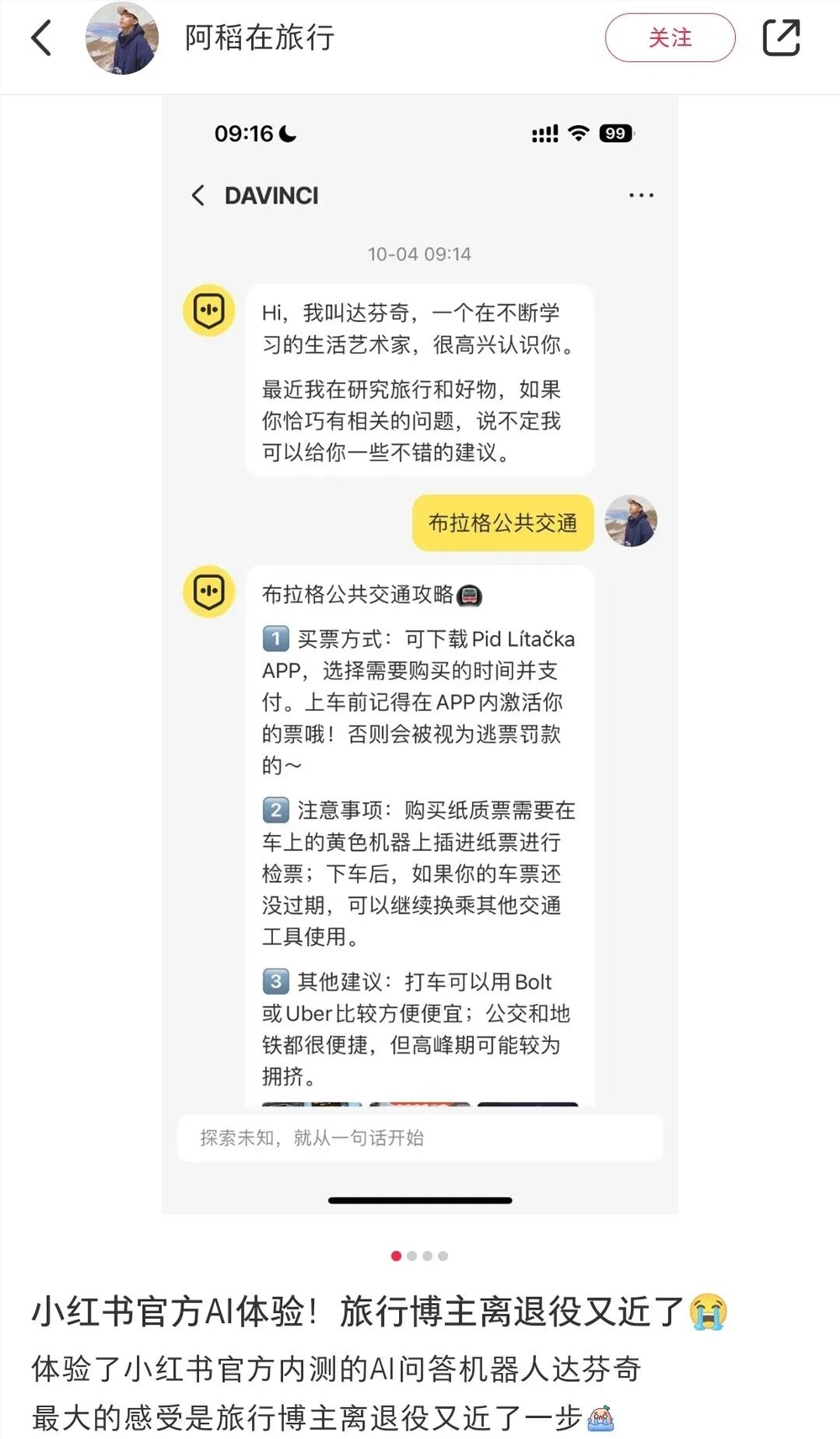Tap the moon icon in the status bar

click(286, 133)
